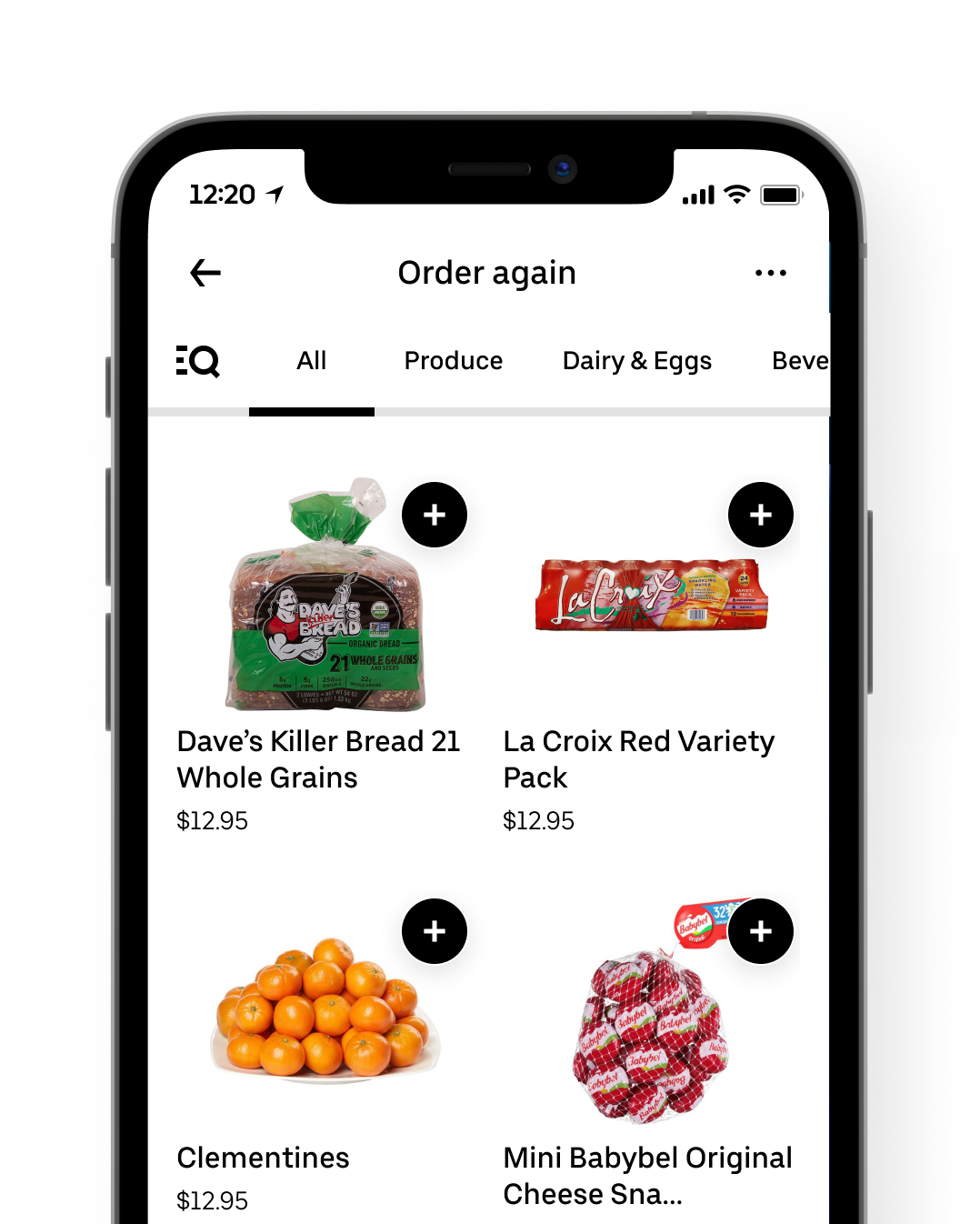Open the three-dot overflow menu
Image resolution: width=980 pixels, height=1224 pixels.
770,273
